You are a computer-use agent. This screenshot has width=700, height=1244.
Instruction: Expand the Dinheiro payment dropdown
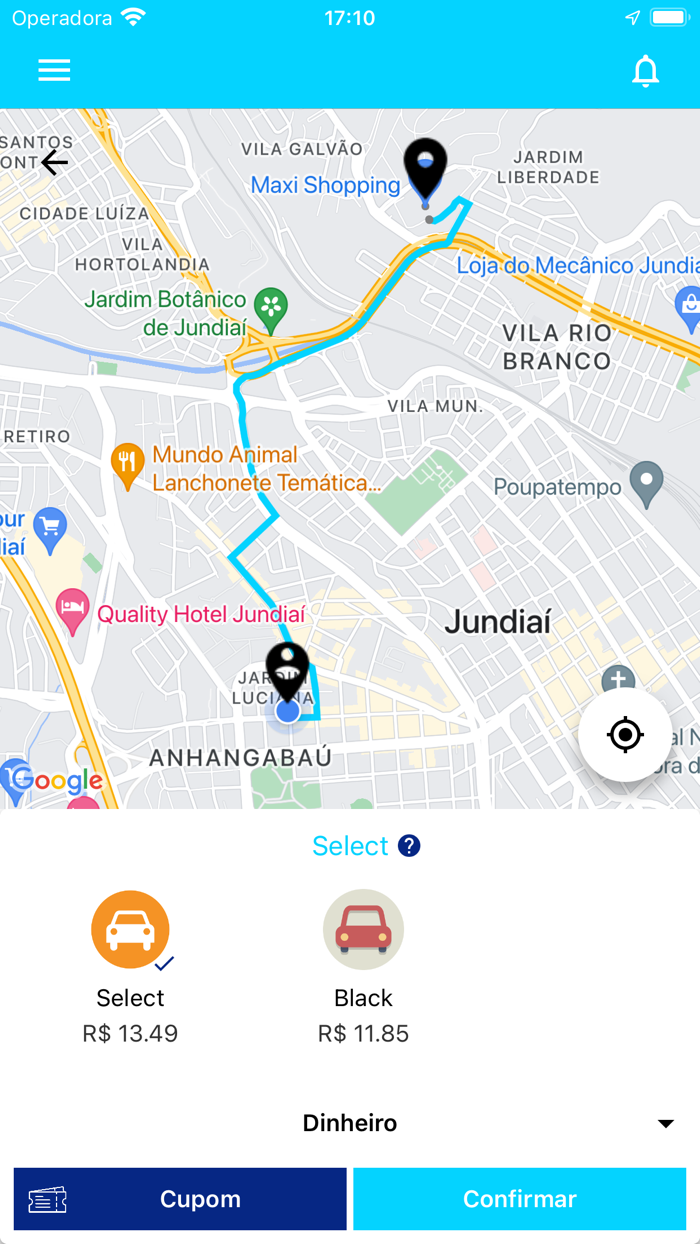350,1123
